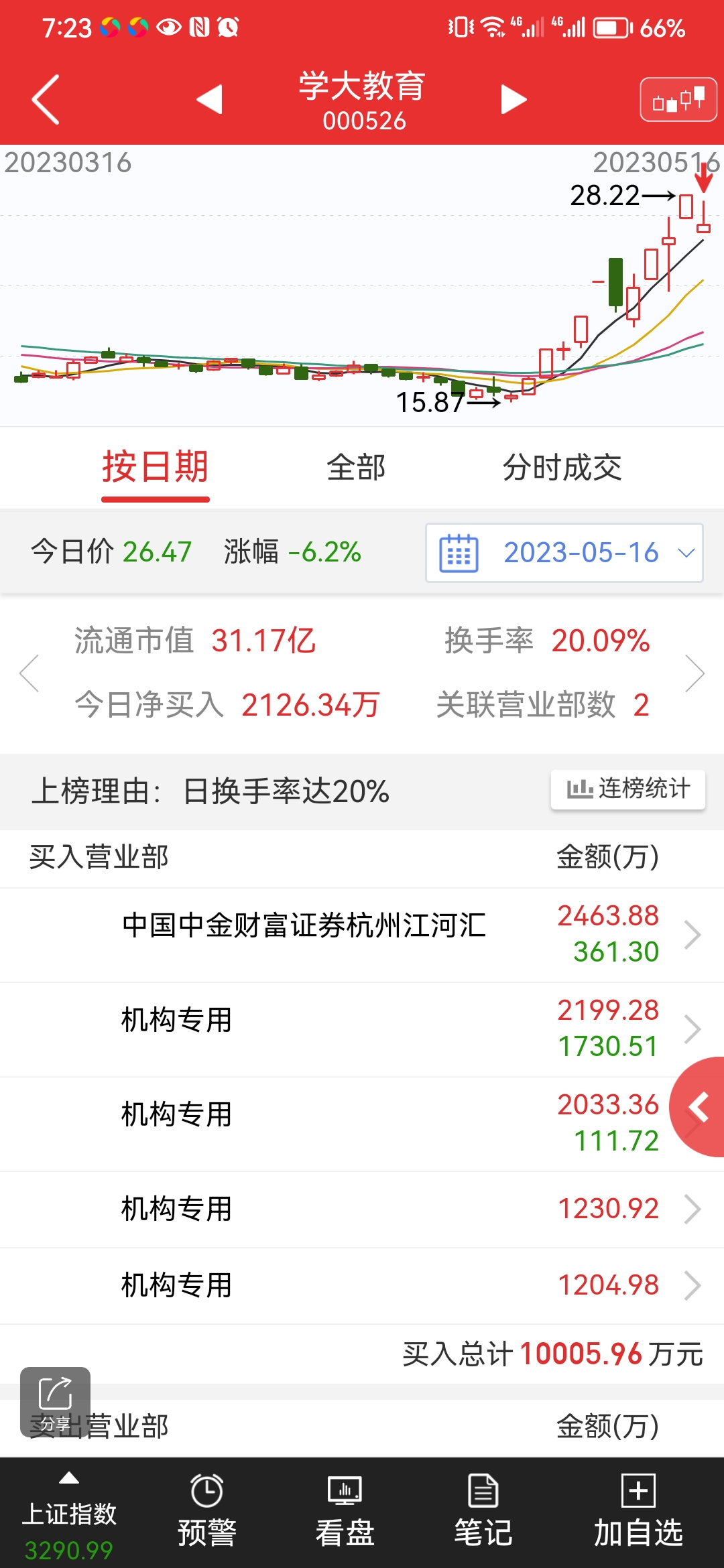Switch to the previous stock
The width and height of the screenshot is (724, 1568).
[x=209, y=100]
